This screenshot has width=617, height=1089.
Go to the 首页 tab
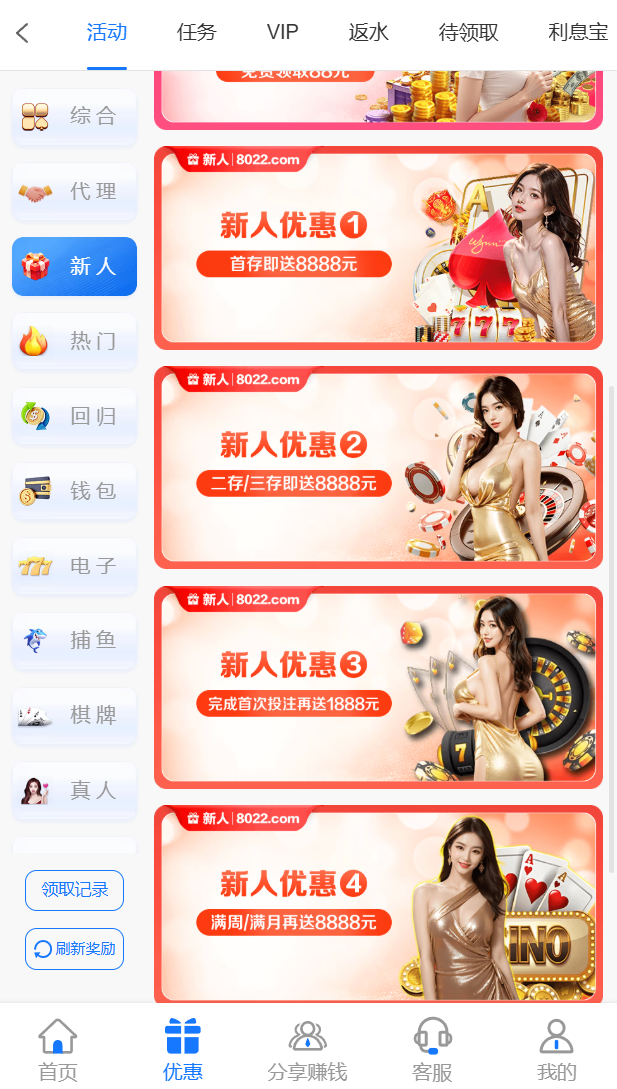pyautogui.click(x=58, y=1050)
